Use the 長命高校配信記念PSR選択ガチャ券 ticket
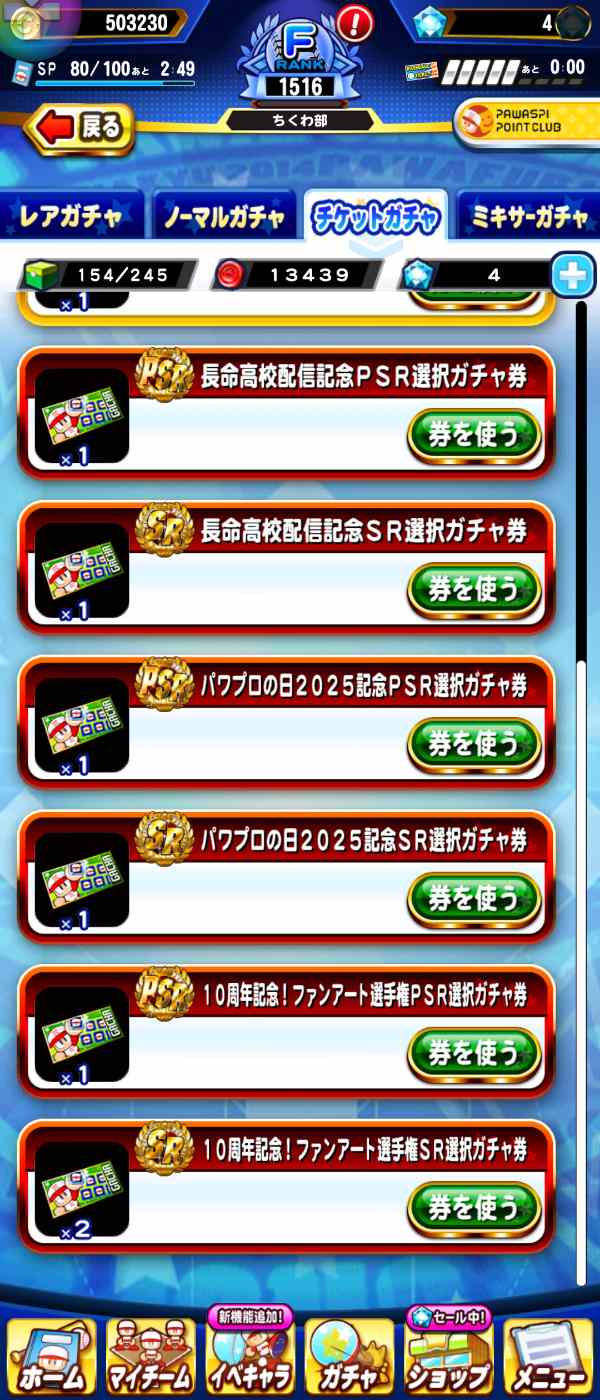 point(473,434)
